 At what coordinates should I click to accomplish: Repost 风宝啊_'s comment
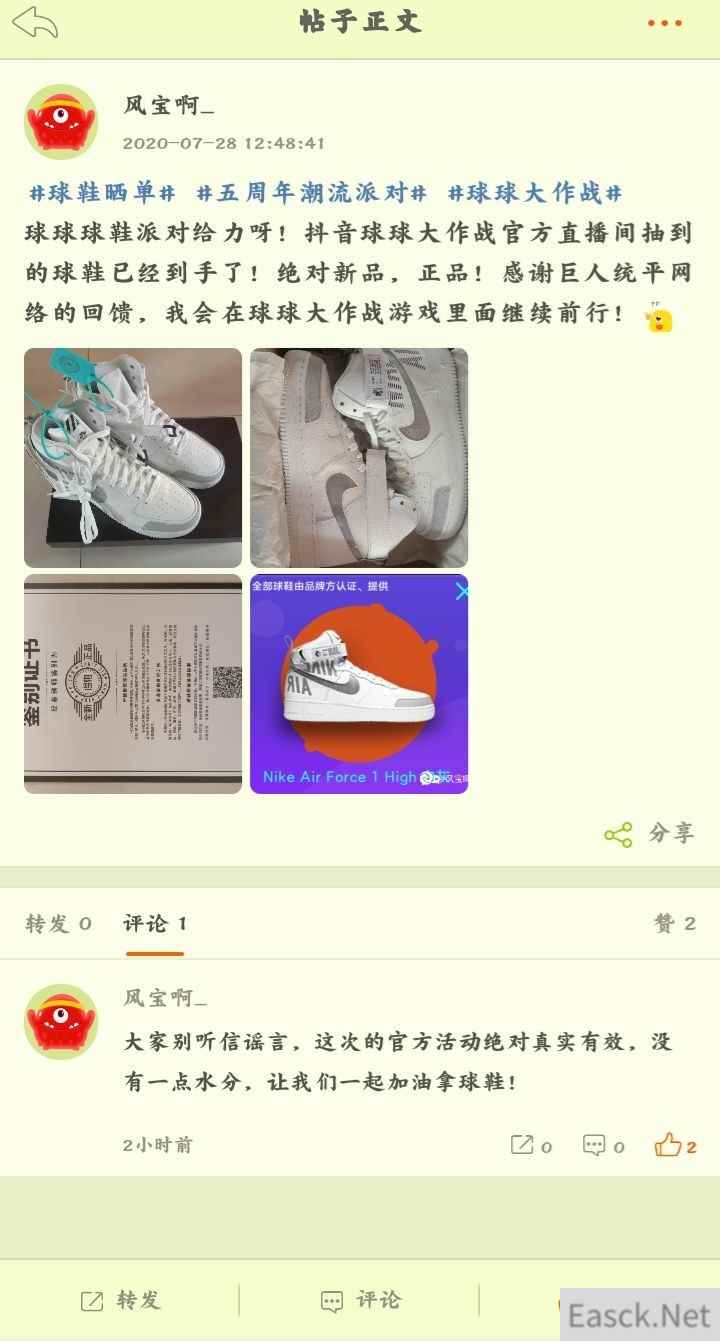pos(531,1146)
